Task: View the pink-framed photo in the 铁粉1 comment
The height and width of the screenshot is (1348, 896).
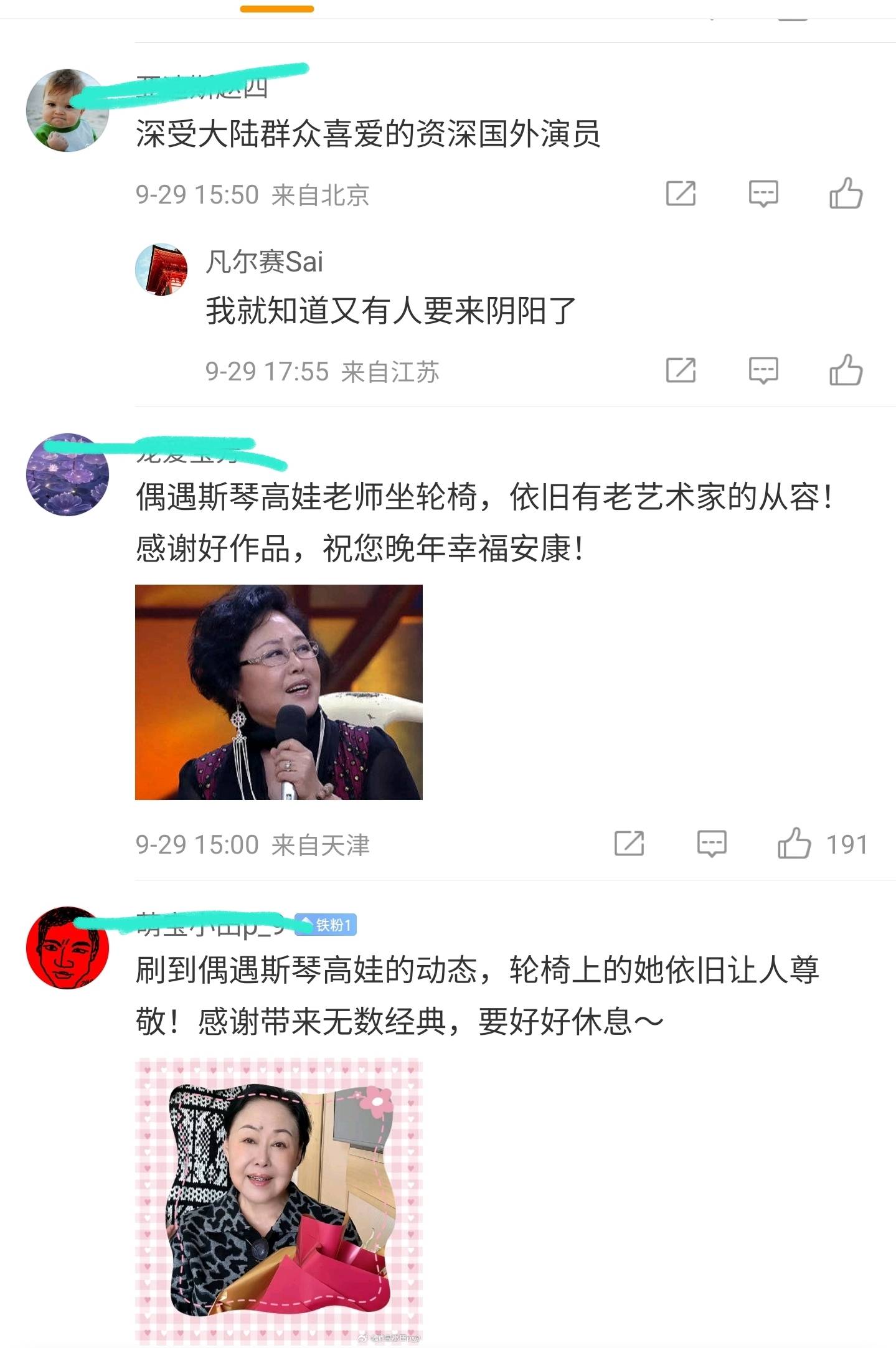Action: click(278, 1200)
